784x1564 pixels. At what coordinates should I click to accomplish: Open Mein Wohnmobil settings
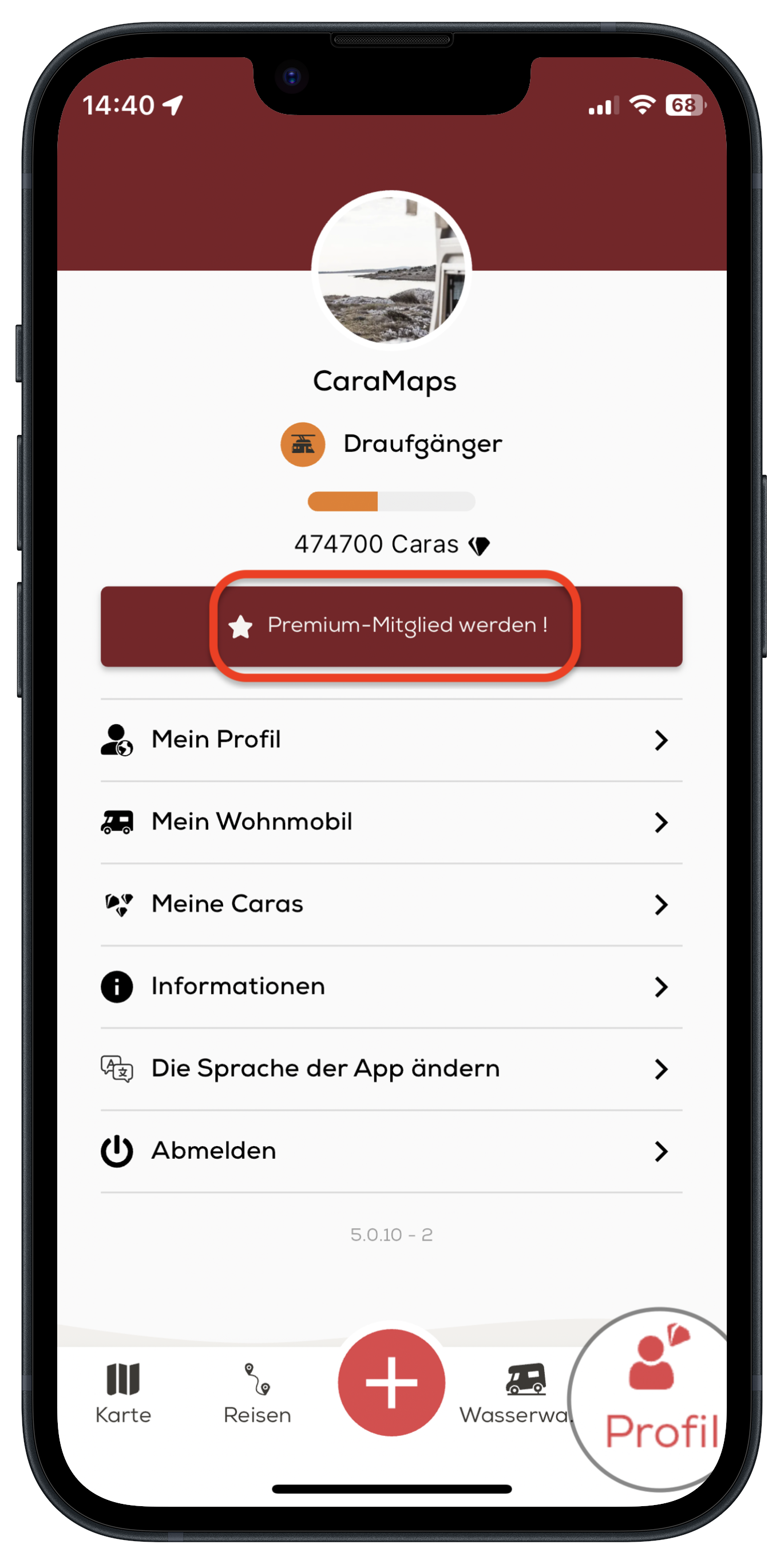click(x=391, y=822)
